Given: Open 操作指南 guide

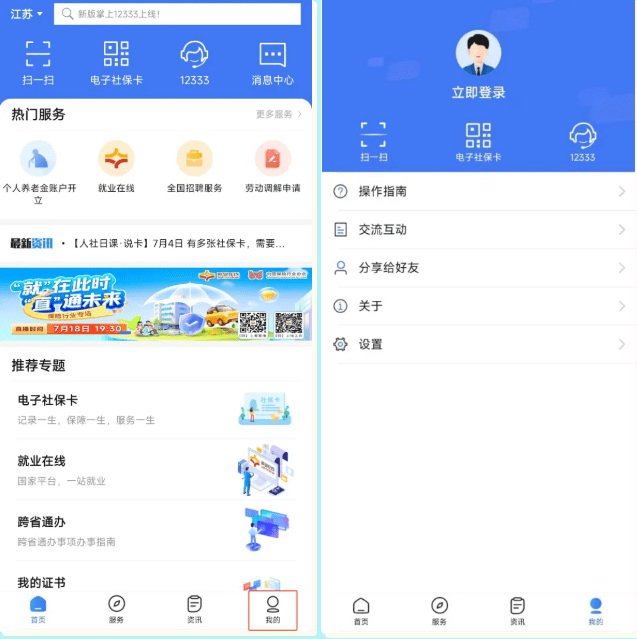Looking at the screenshot, I should 478,191.
